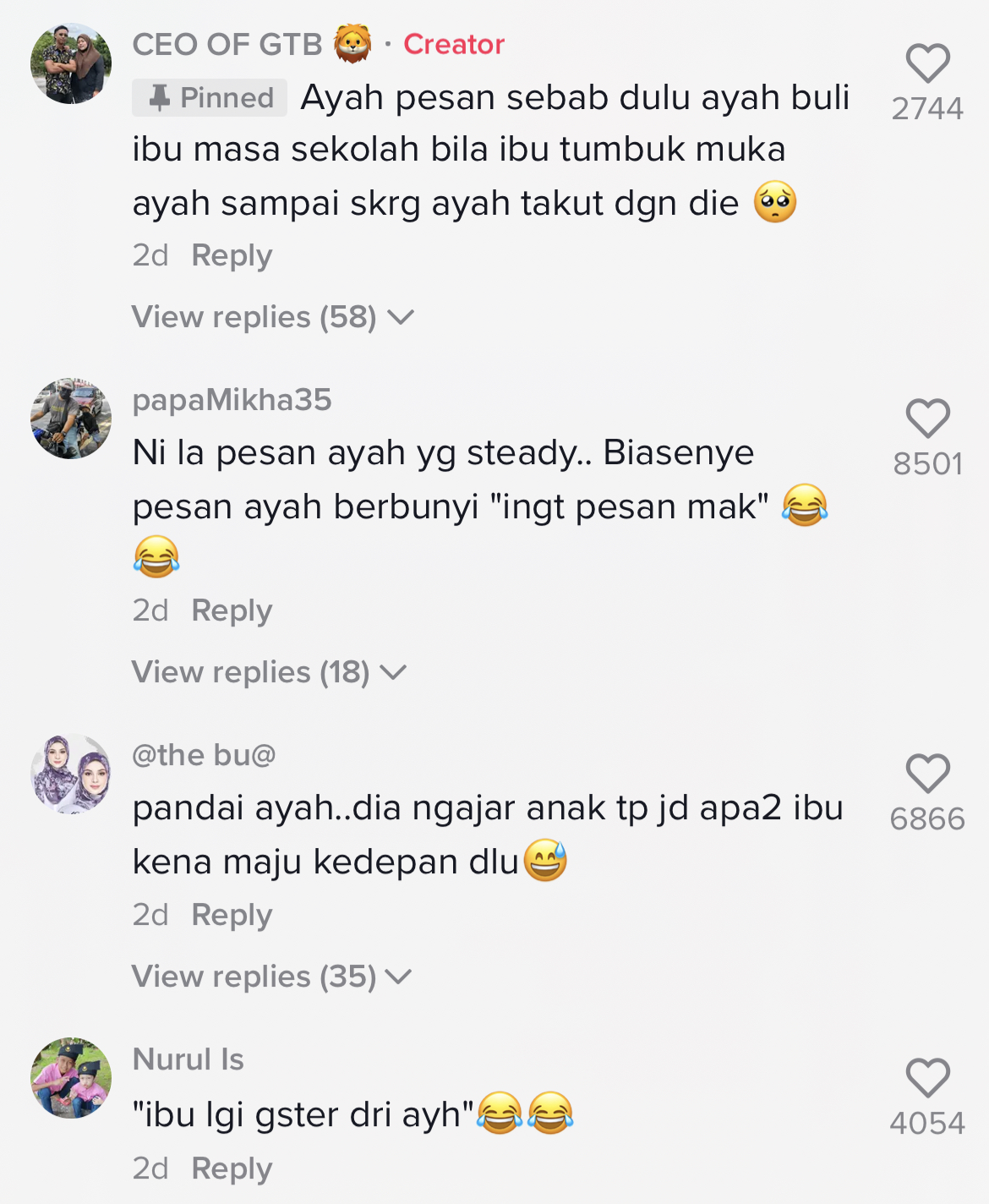Open the papaMikha35 username
Viewport: 989px width, 1204px height.
[x=232, y=400]
